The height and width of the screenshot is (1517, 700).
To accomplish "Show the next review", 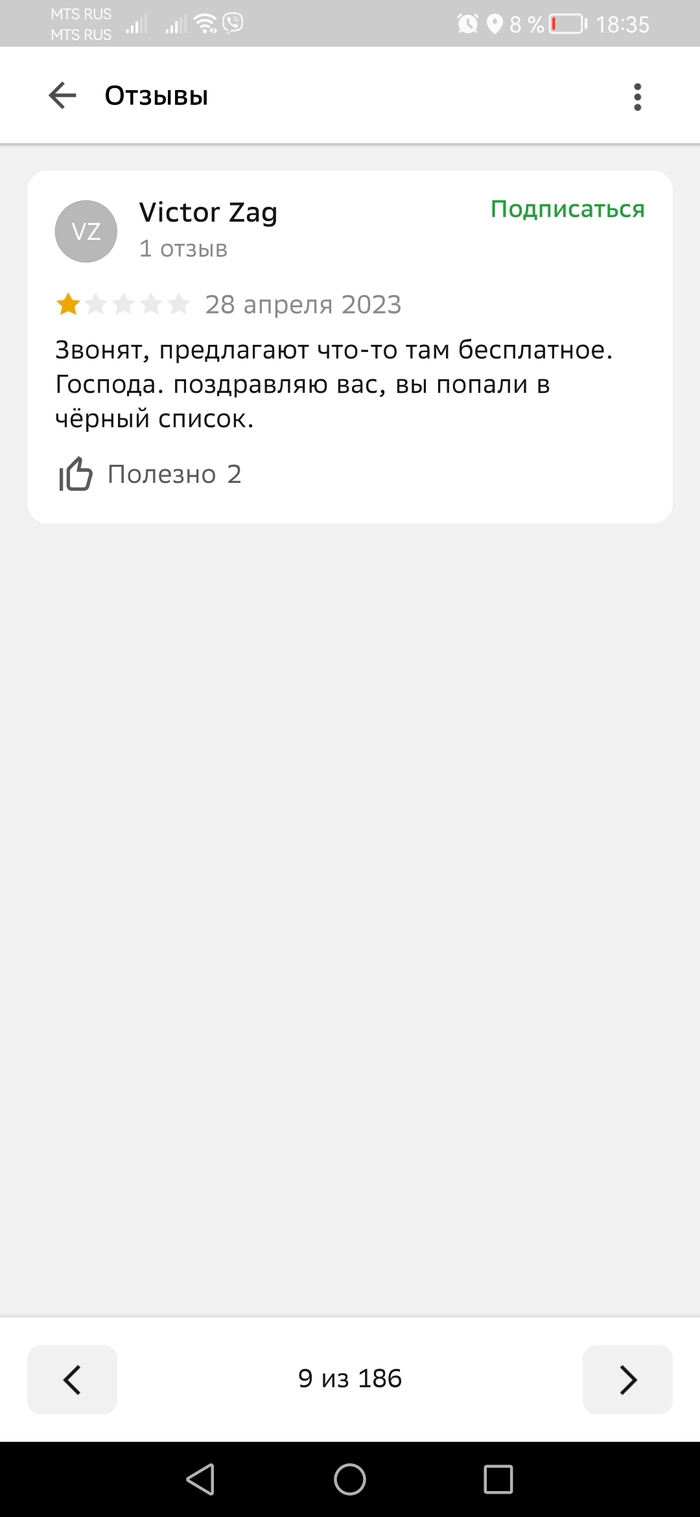I will coord(627,1379).
